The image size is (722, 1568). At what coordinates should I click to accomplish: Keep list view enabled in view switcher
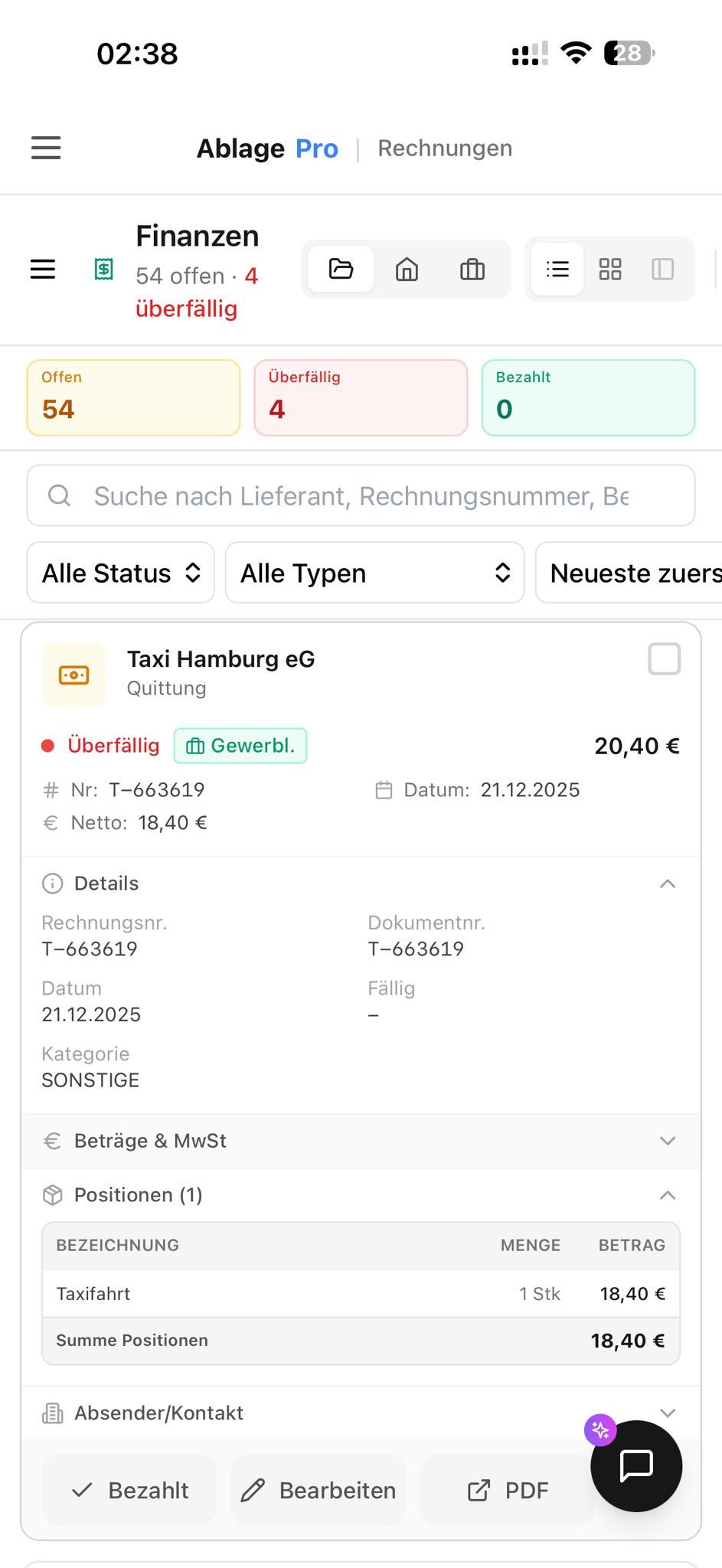pos(557,269)
